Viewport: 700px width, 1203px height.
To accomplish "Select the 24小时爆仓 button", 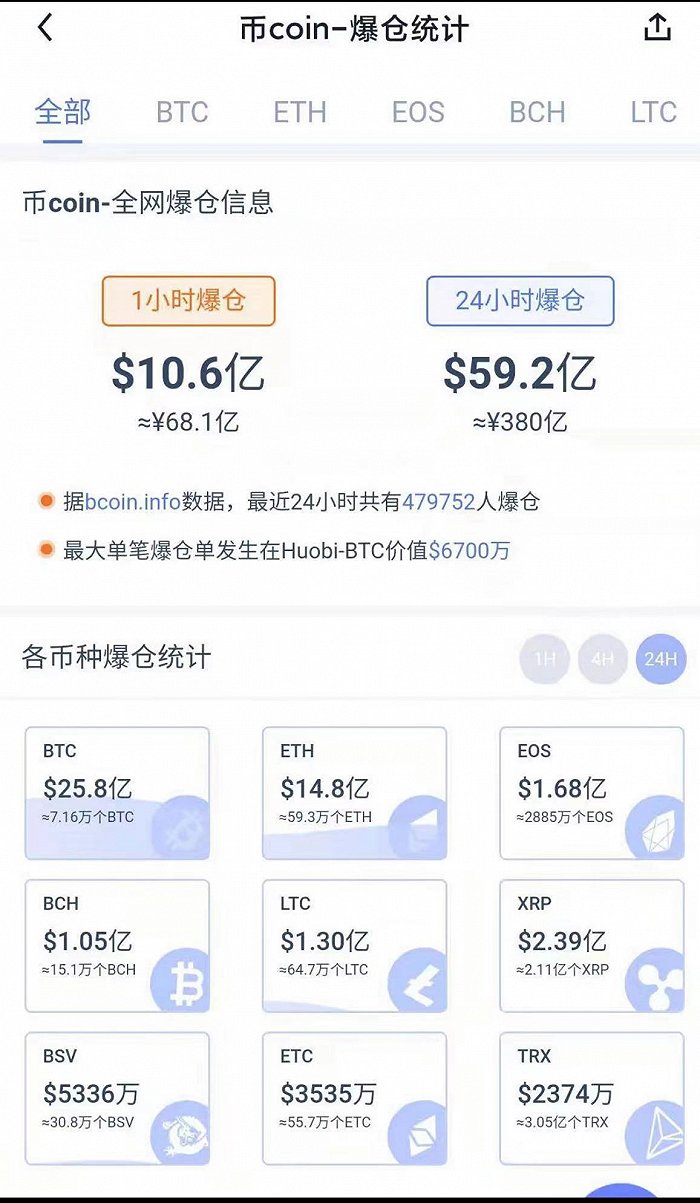I will coord(520,300).
